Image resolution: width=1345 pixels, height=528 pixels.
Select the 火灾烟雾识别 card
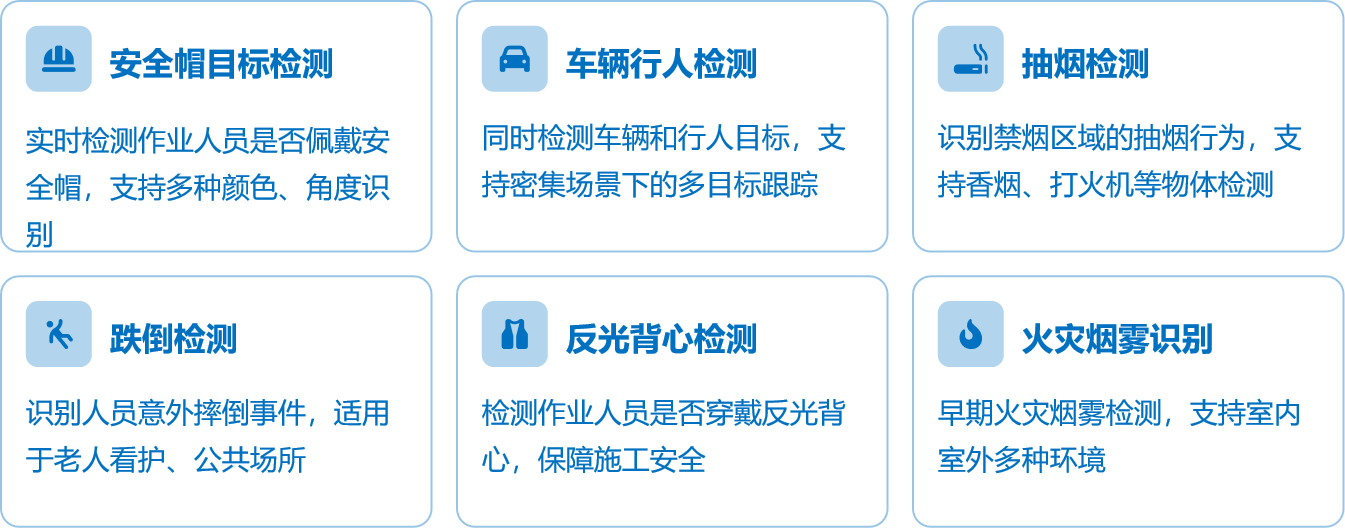click(x=1127, y=401)
